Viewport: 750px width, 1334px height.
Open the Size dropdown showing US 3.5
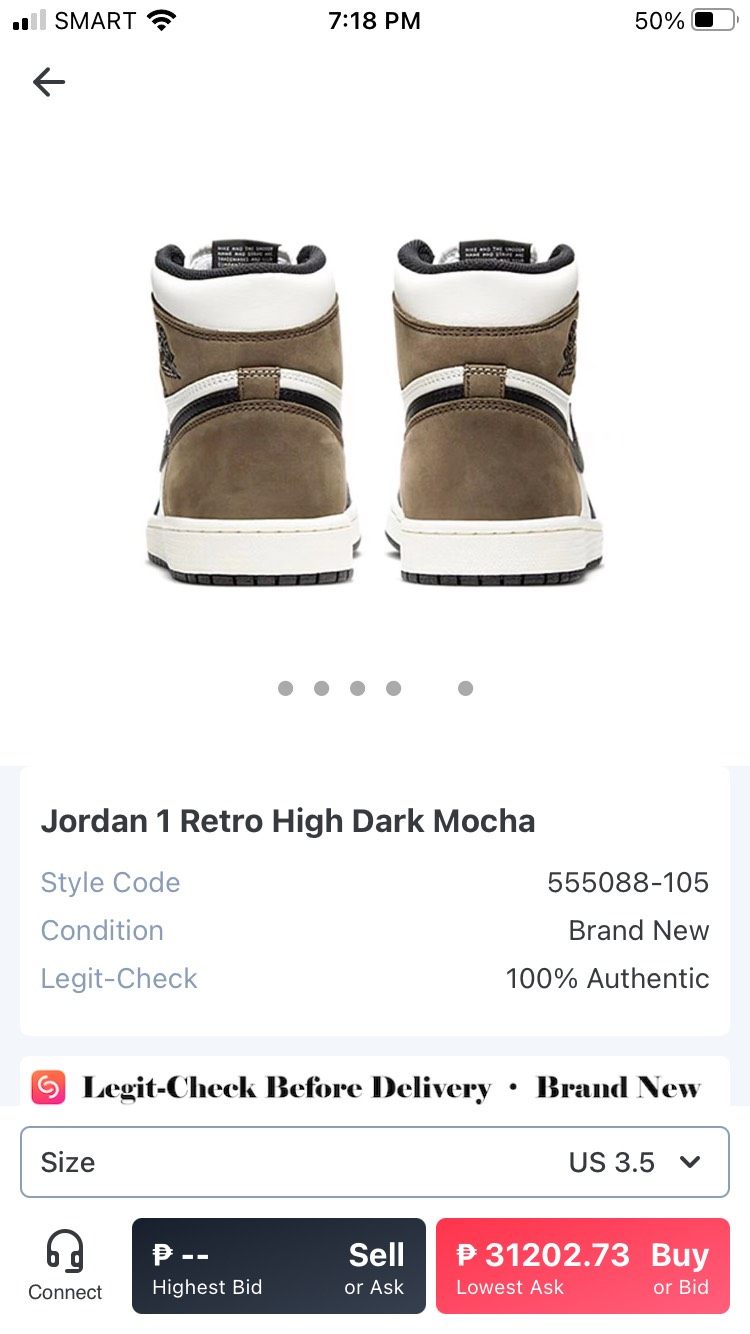pyautogui.click(x=374, y=1162)
